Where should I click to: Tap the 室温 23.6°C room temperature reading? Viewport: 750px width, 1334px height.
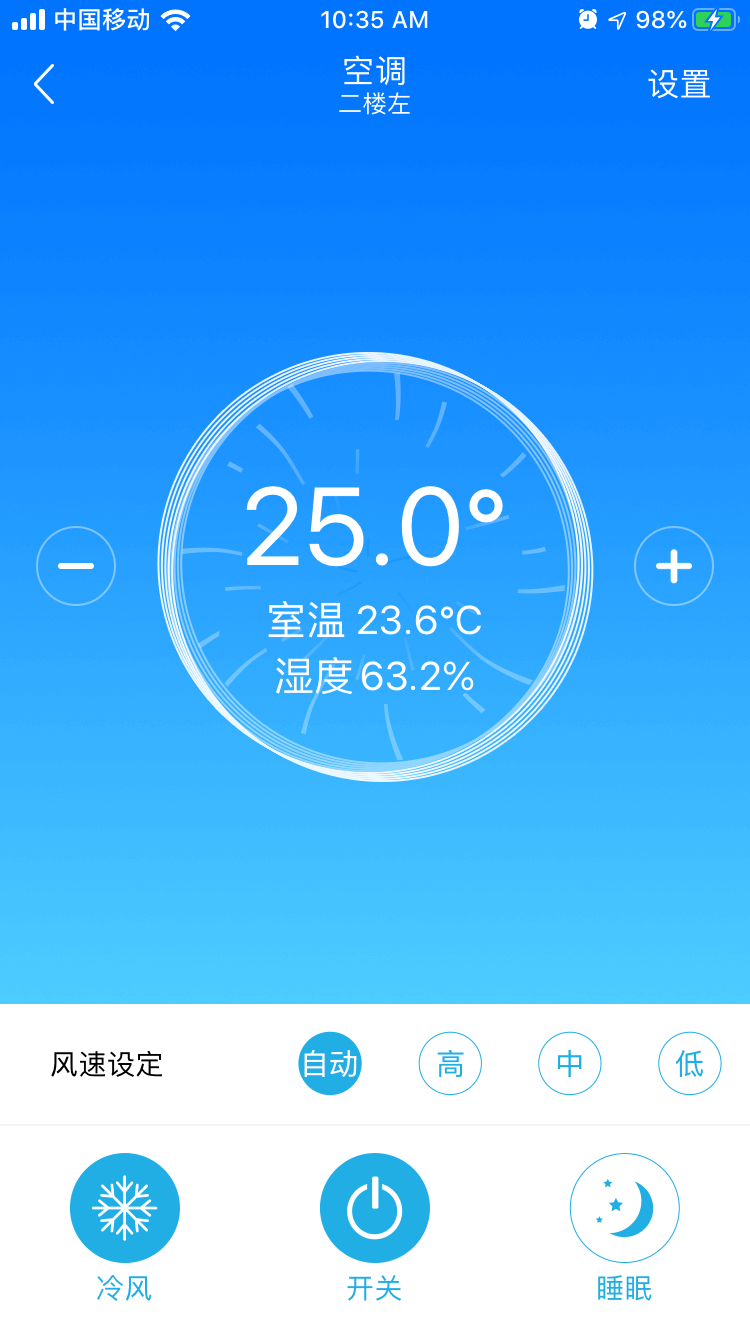[374, 621]
